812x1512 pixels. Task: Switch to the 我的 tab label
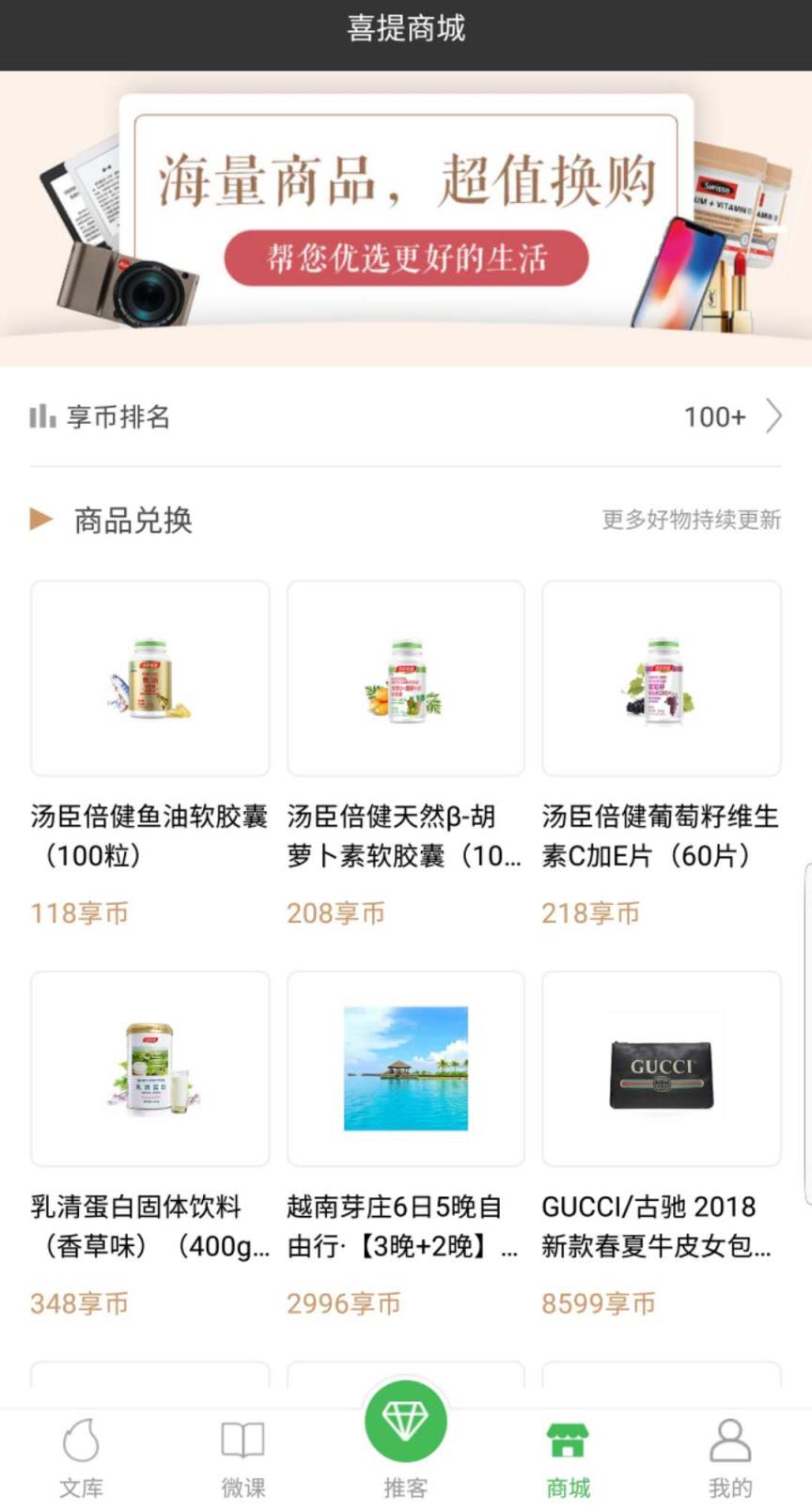tap(730, 1488)
